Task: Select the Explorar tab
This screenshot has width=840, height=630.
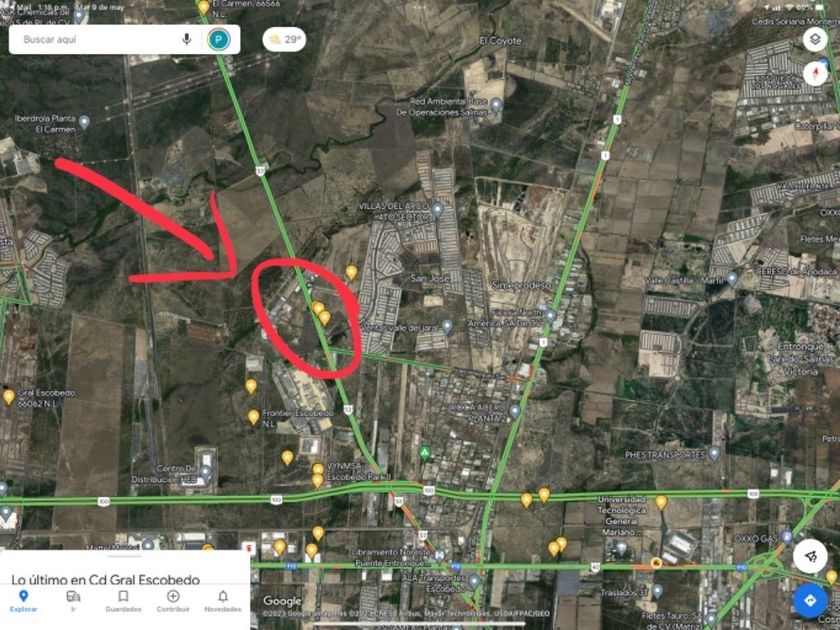Action: 23,600
